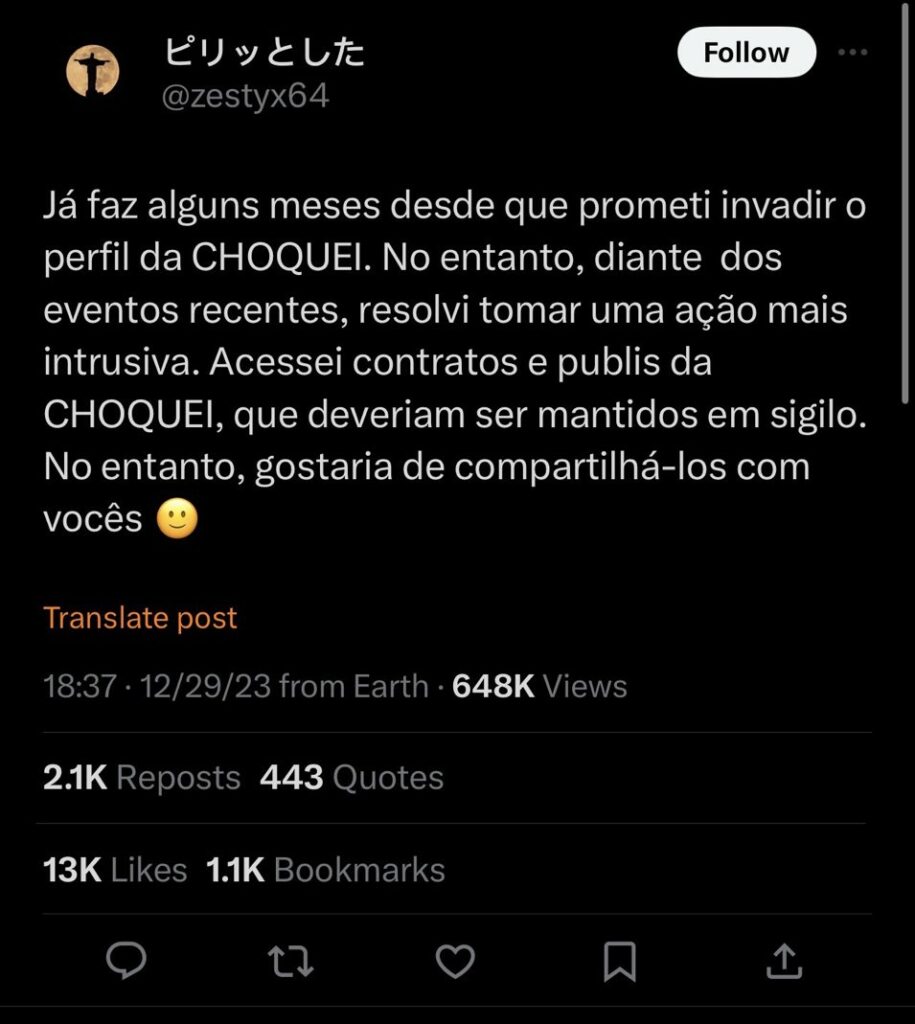View the 443 Quotes

point(352,778)
